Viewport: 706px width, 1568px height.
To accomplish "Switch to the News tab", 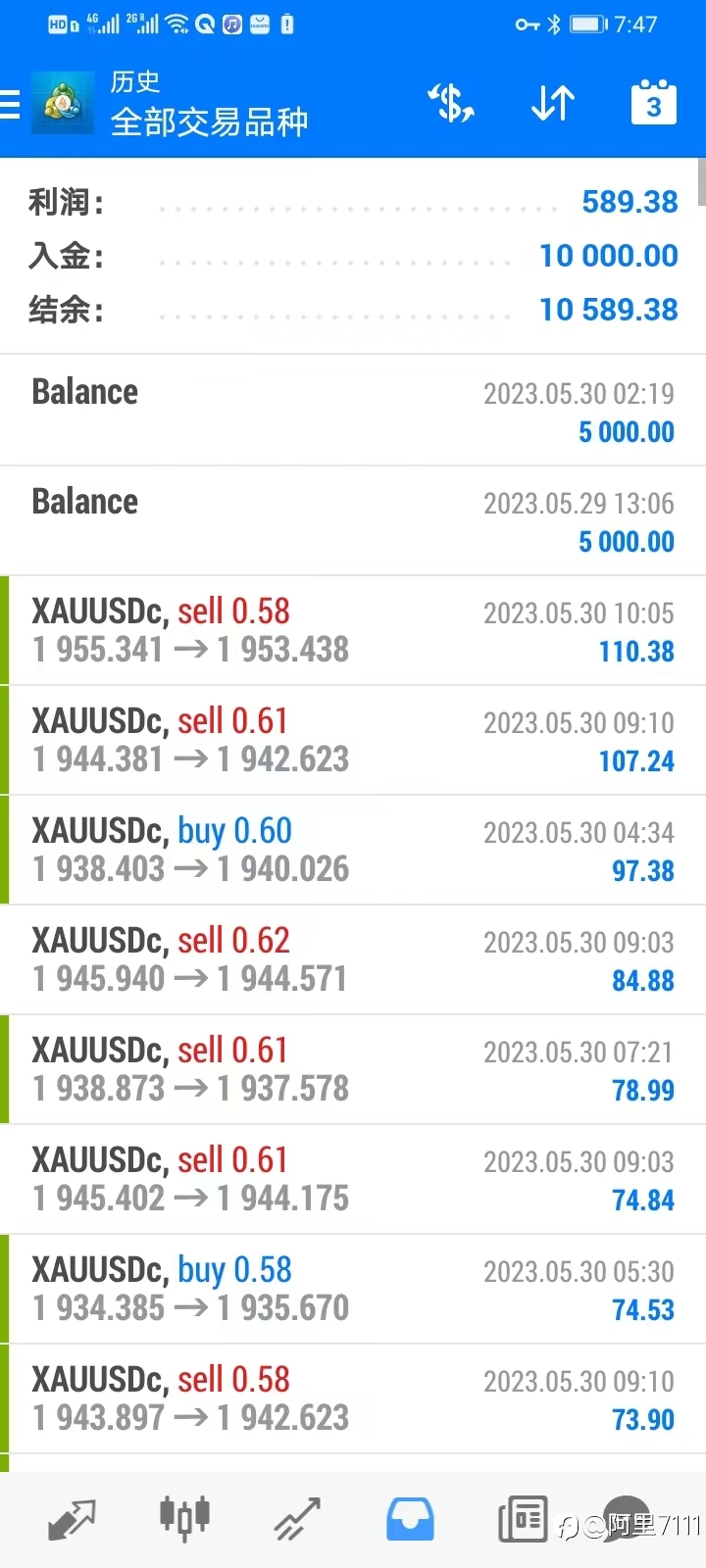I will pos(523,1520).
